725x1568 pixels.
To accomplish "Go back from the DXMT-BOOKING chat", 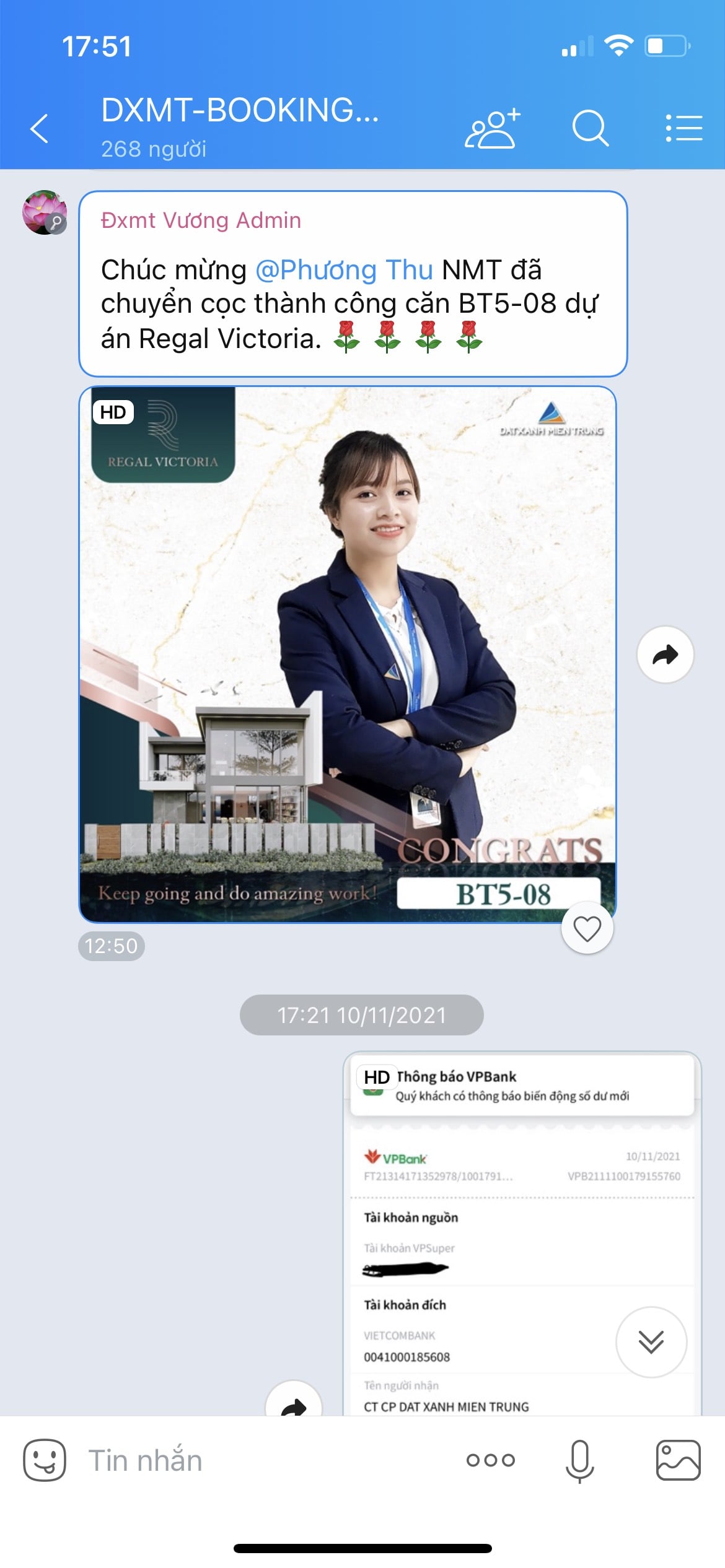I will pos(39,129).
